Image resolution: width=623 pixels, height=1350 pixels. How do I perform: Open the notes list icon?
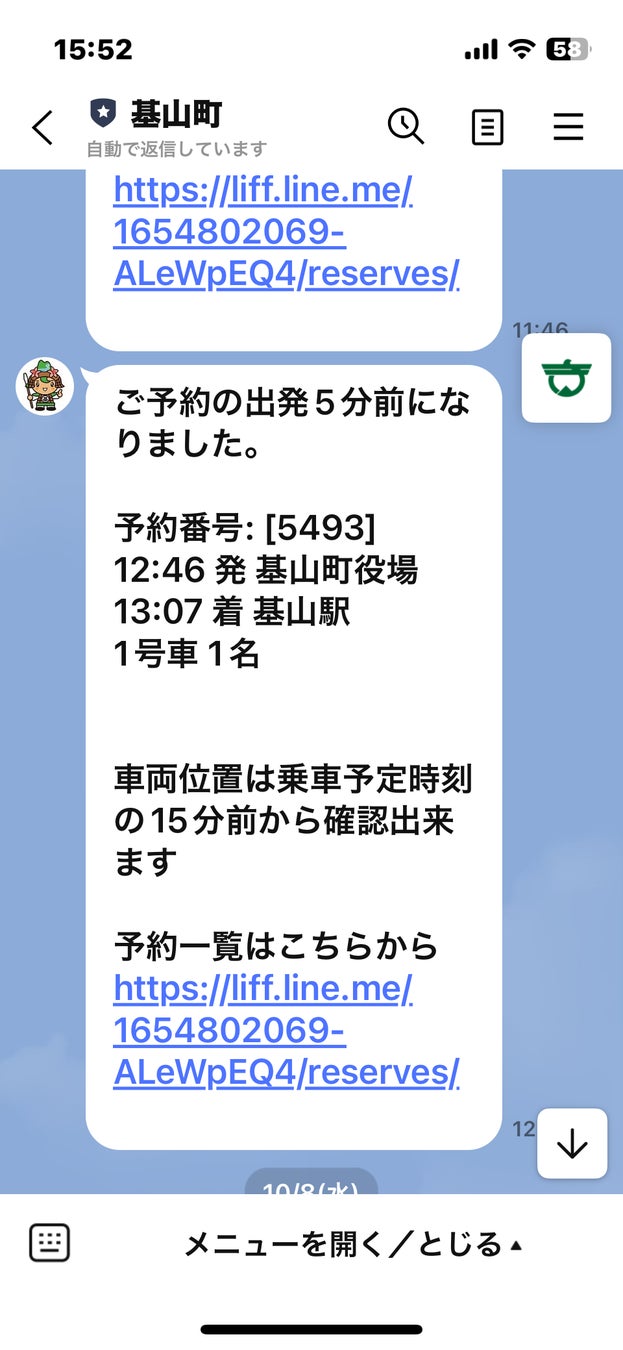click(487, 127)
